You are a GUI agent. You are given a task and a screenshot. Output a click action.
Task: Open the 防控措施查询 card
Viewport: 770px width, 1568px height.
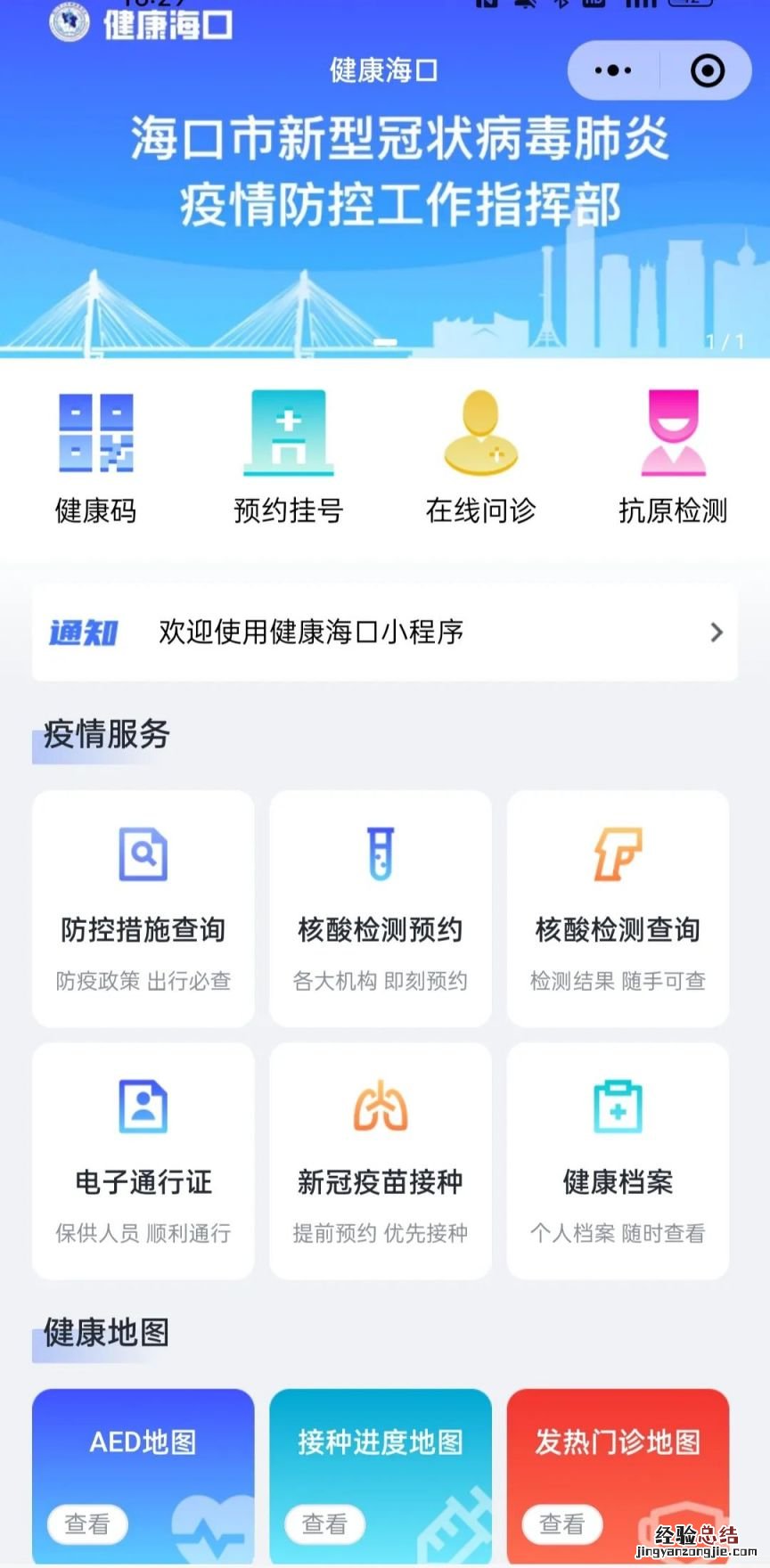coord(143,908)
